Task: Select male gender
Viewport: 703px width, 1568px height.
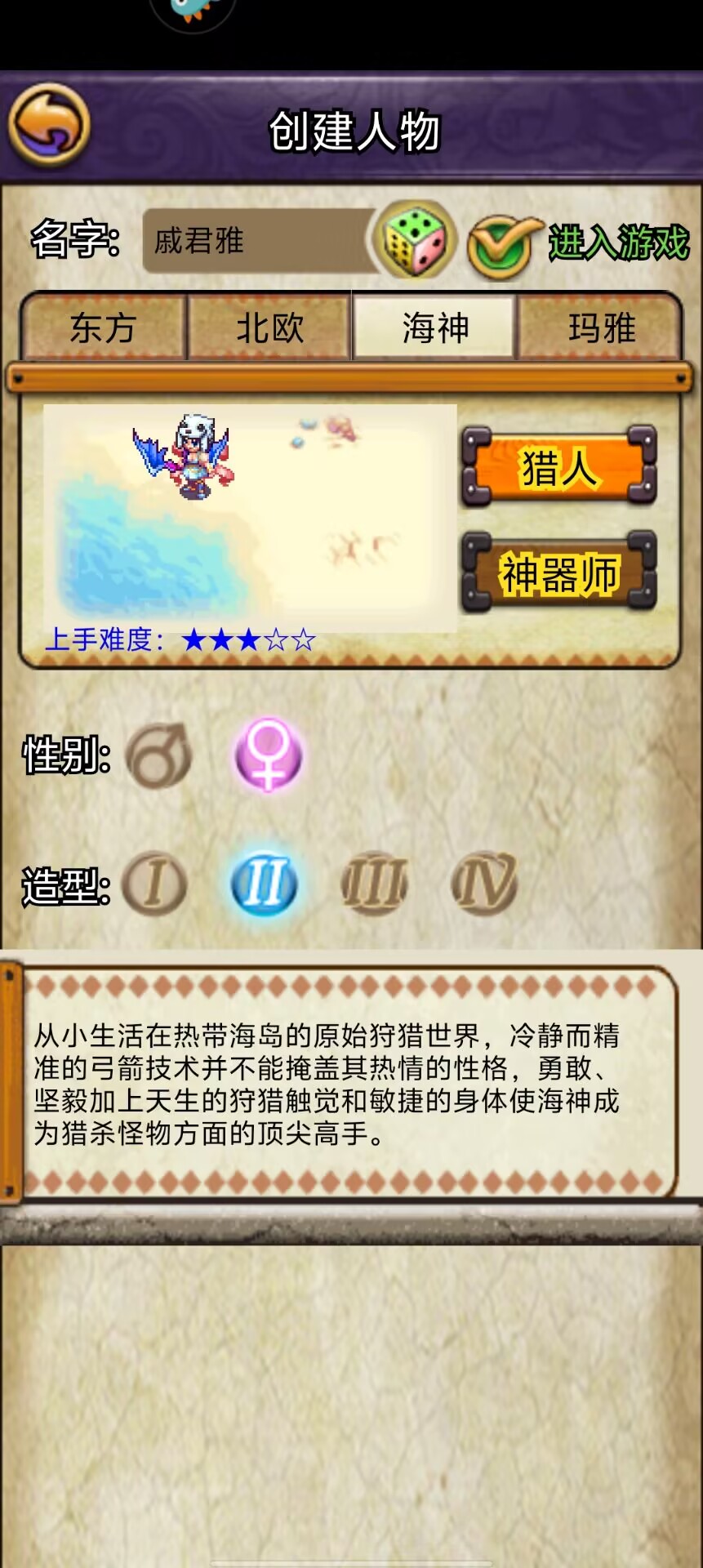Action: (x=159, y=755)
